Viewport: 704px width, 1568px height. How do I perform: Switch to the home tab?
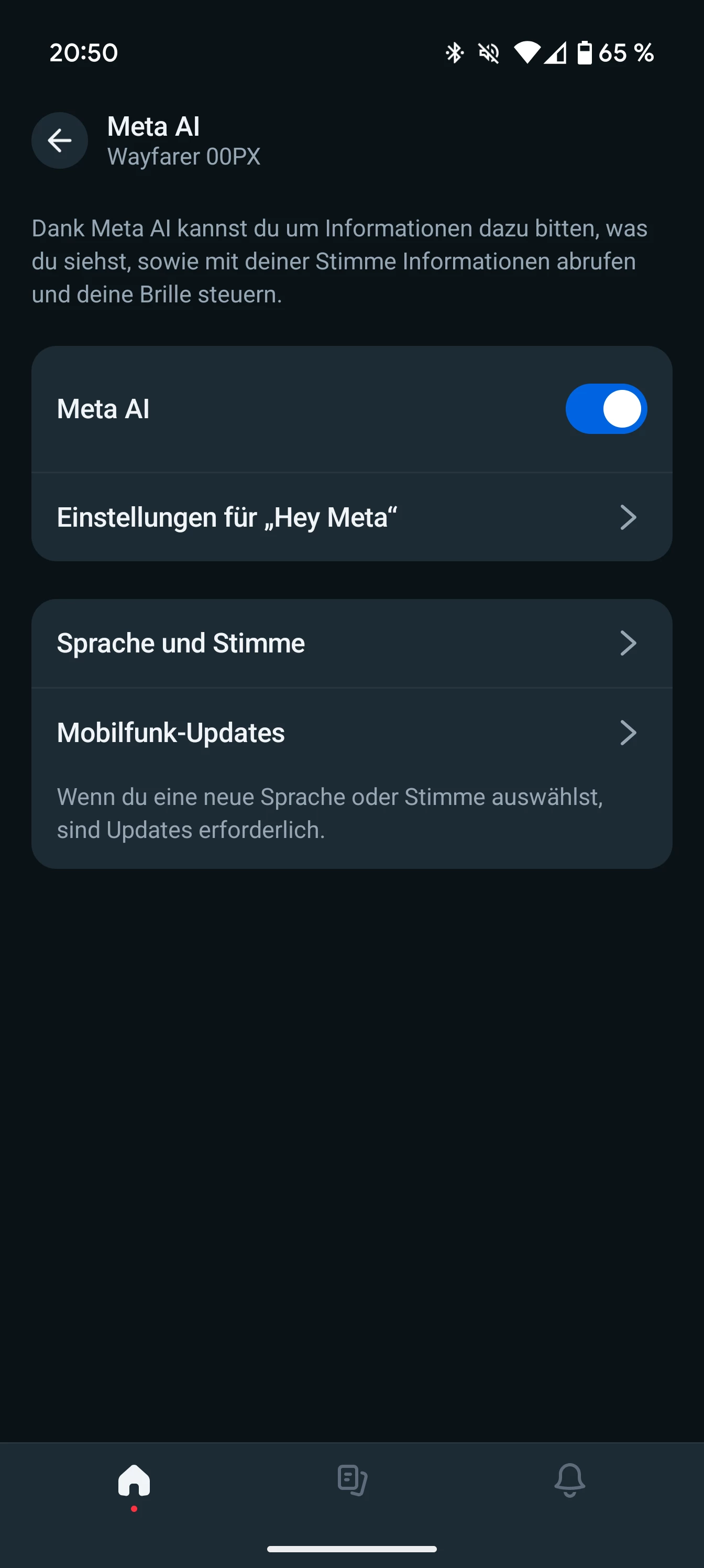134,1480
